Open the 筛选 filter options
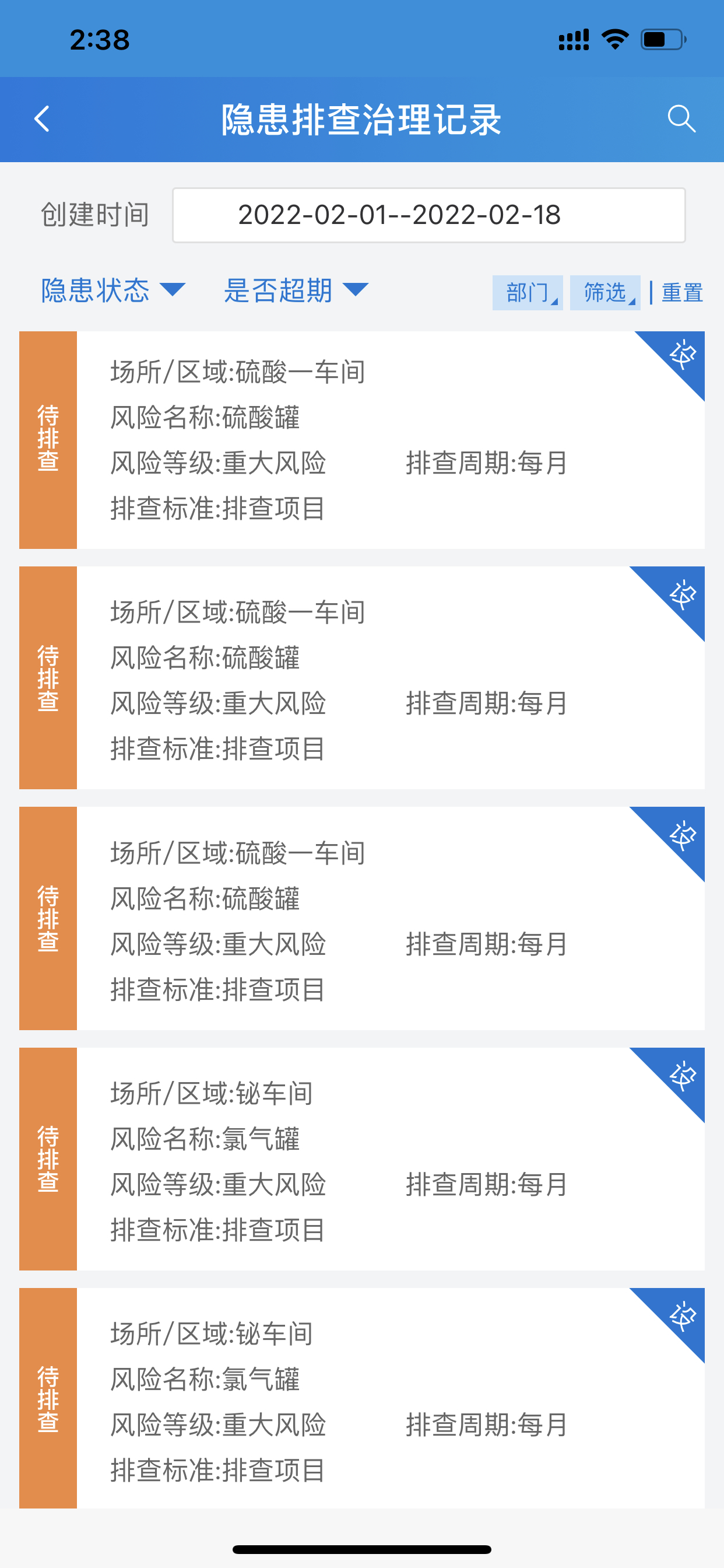 click(x=605, y=293)
